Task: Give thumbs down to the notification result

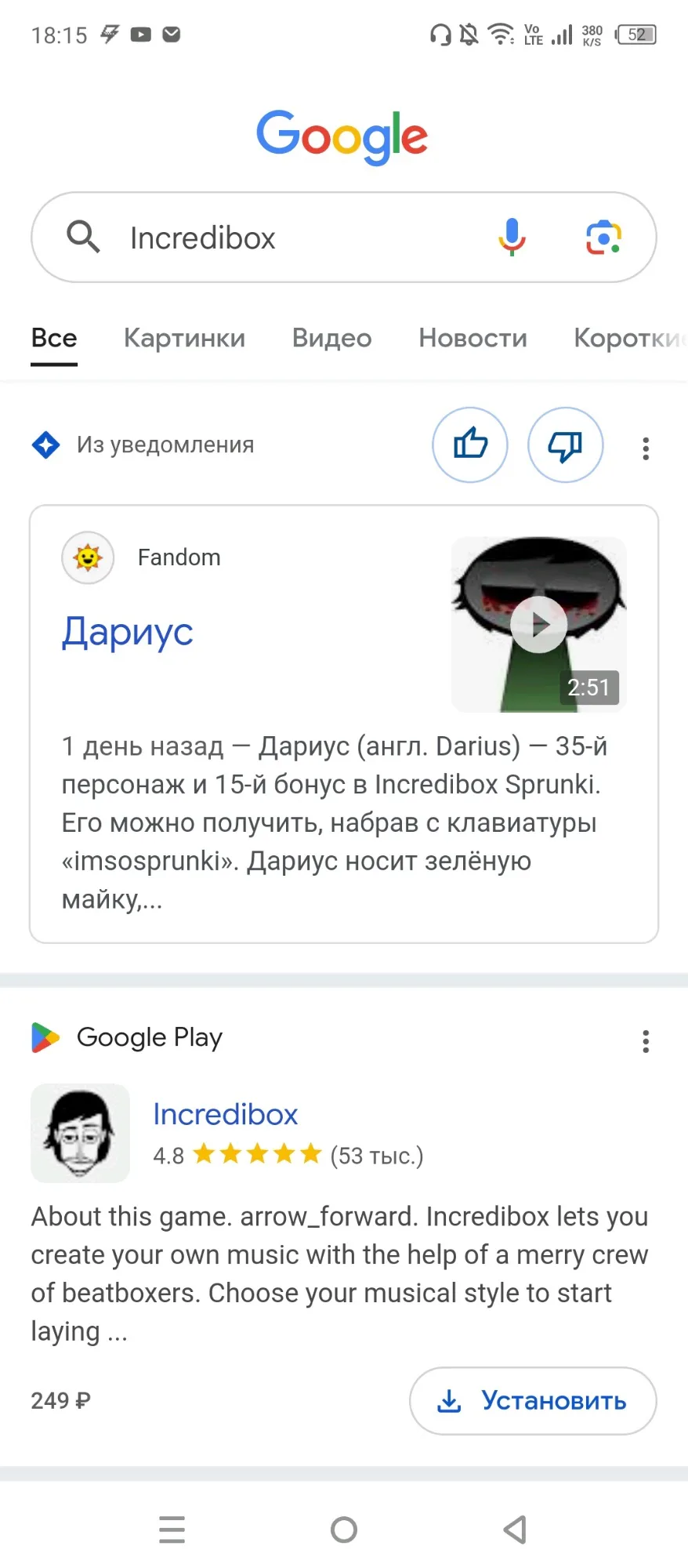Action: click(566, 445)
